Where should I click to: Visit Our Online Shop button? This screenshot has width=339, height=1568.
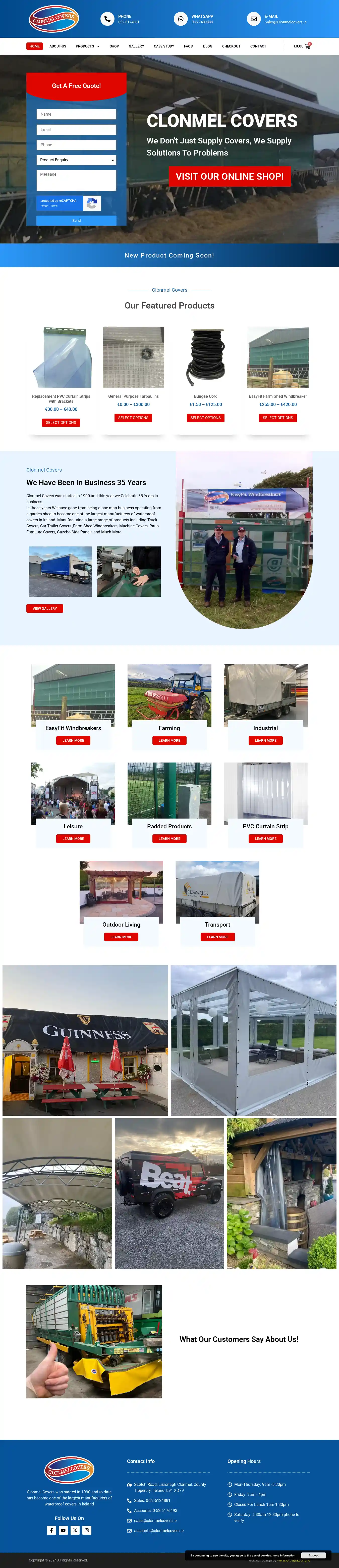(x=230, y=177)
